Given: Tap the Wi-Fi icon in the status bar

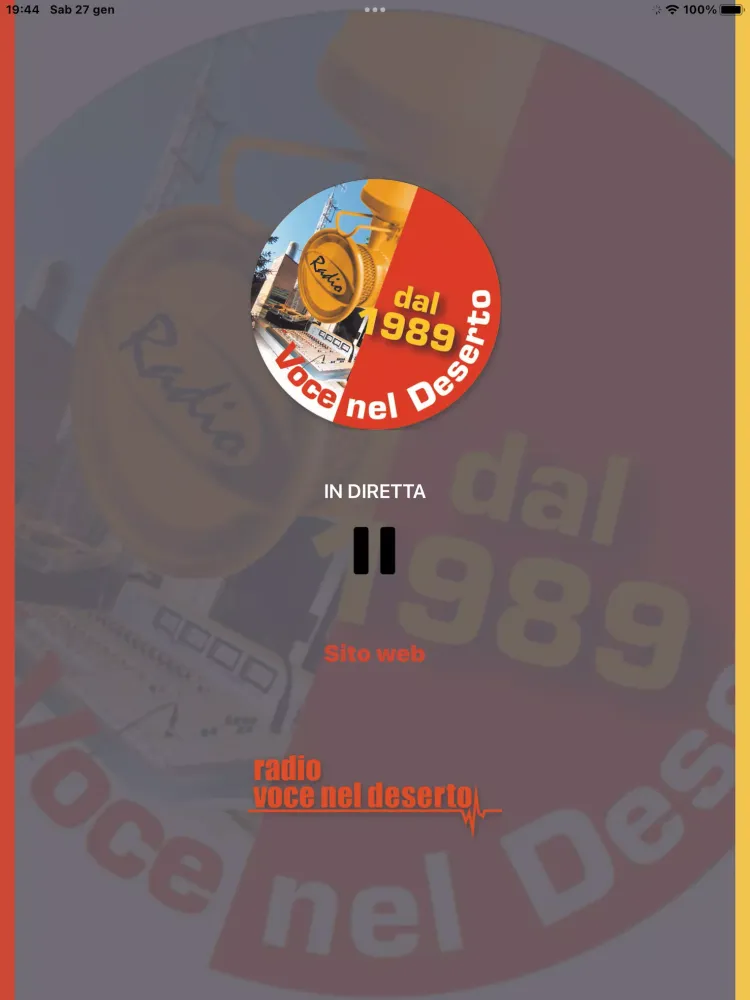Looking at the screenshot, I should 673,9.
